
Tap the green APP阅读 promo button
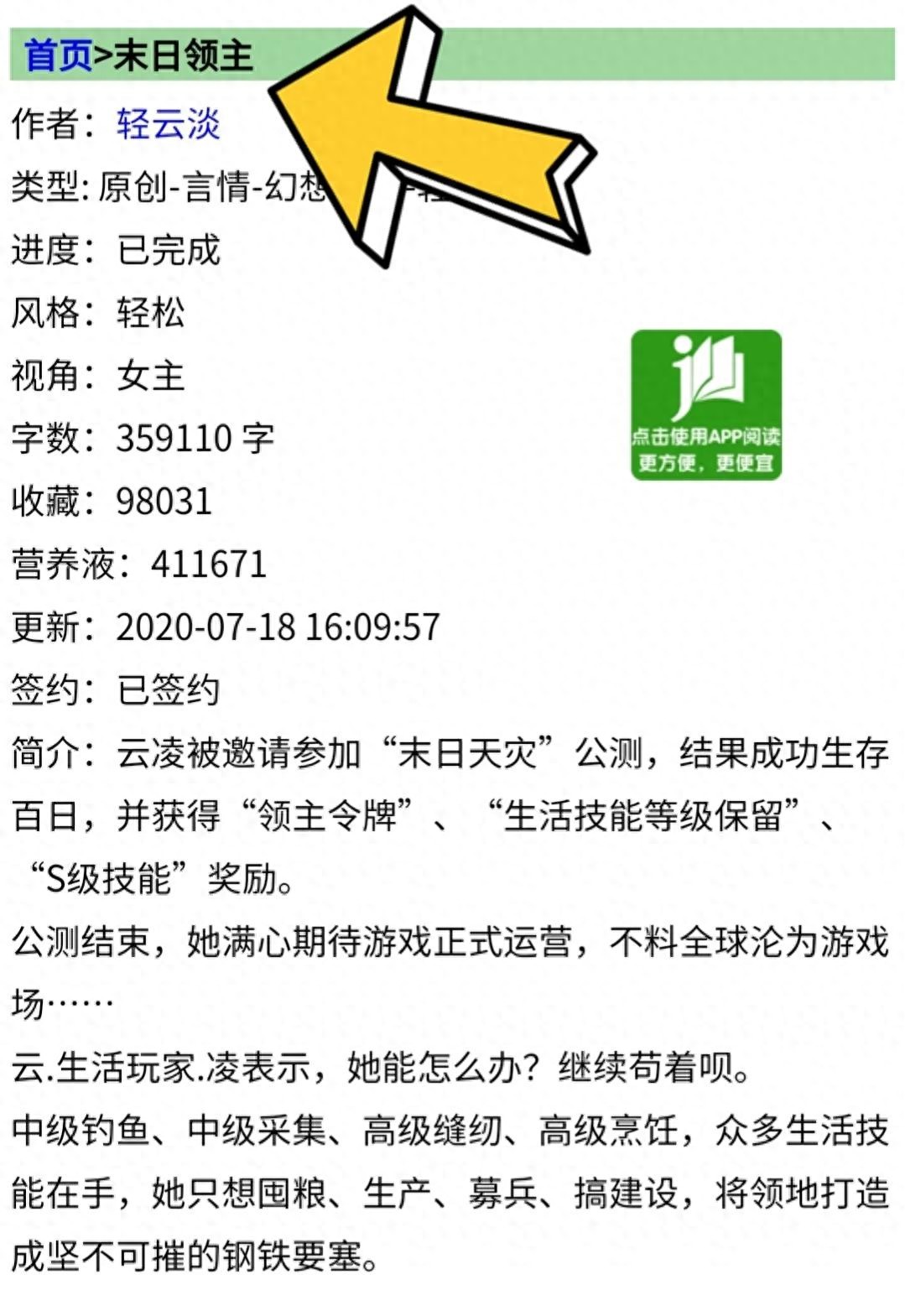point(705,404)
